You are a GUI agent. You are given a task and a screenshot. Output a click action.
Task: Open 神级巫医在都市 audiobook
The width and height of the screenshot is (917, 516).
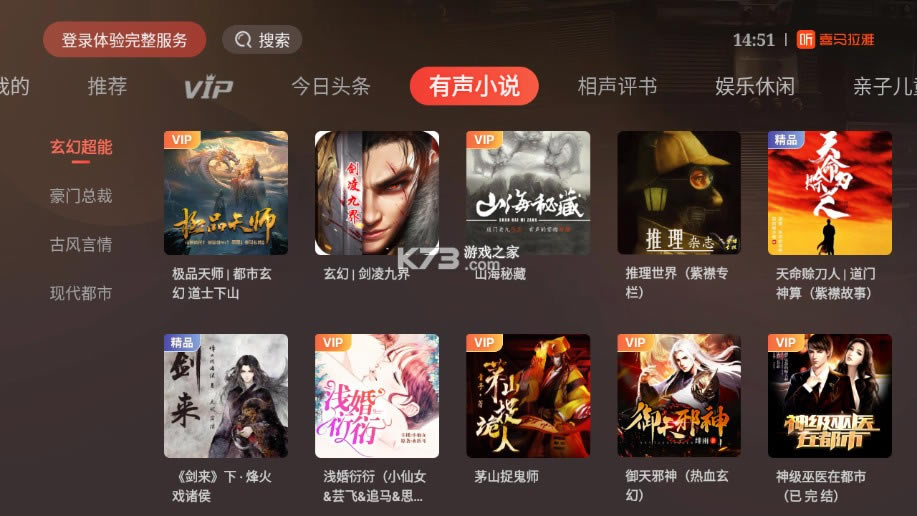click(x=830, y=396)
